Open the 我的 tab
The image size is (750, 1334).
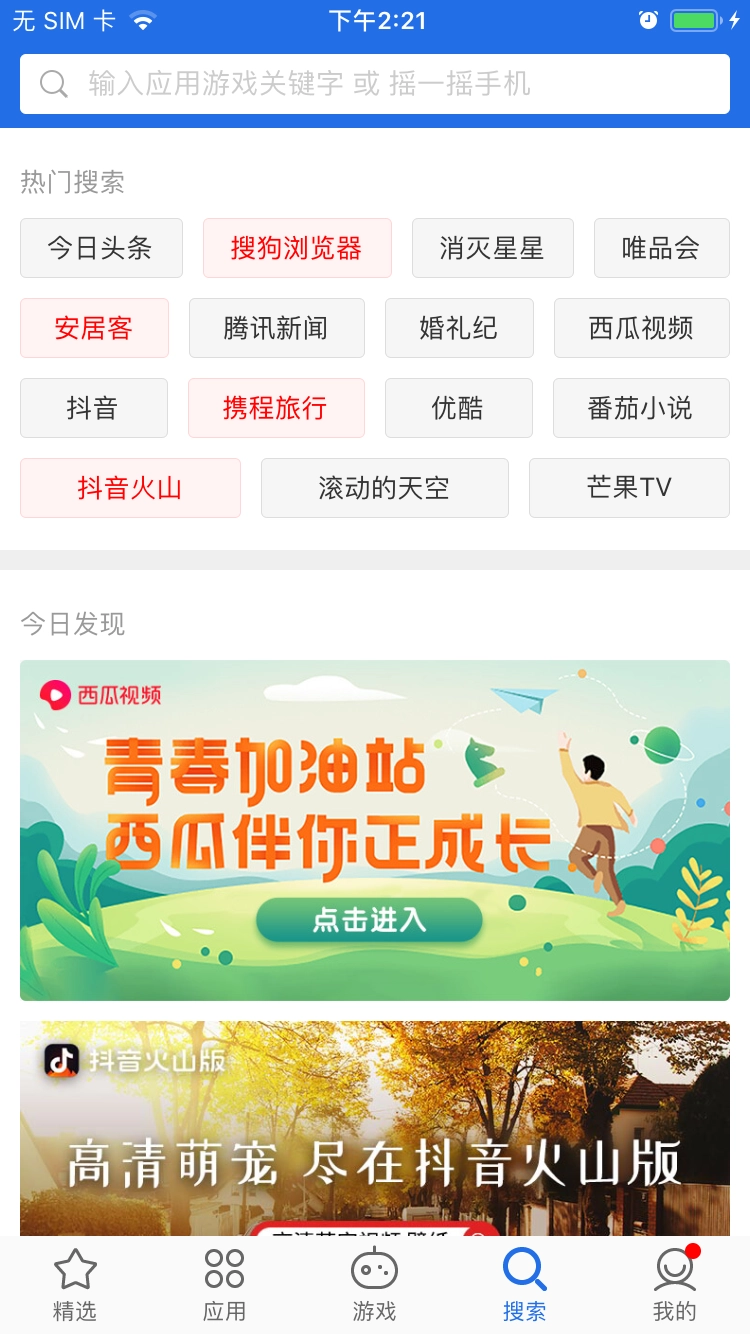[674, 1285]
